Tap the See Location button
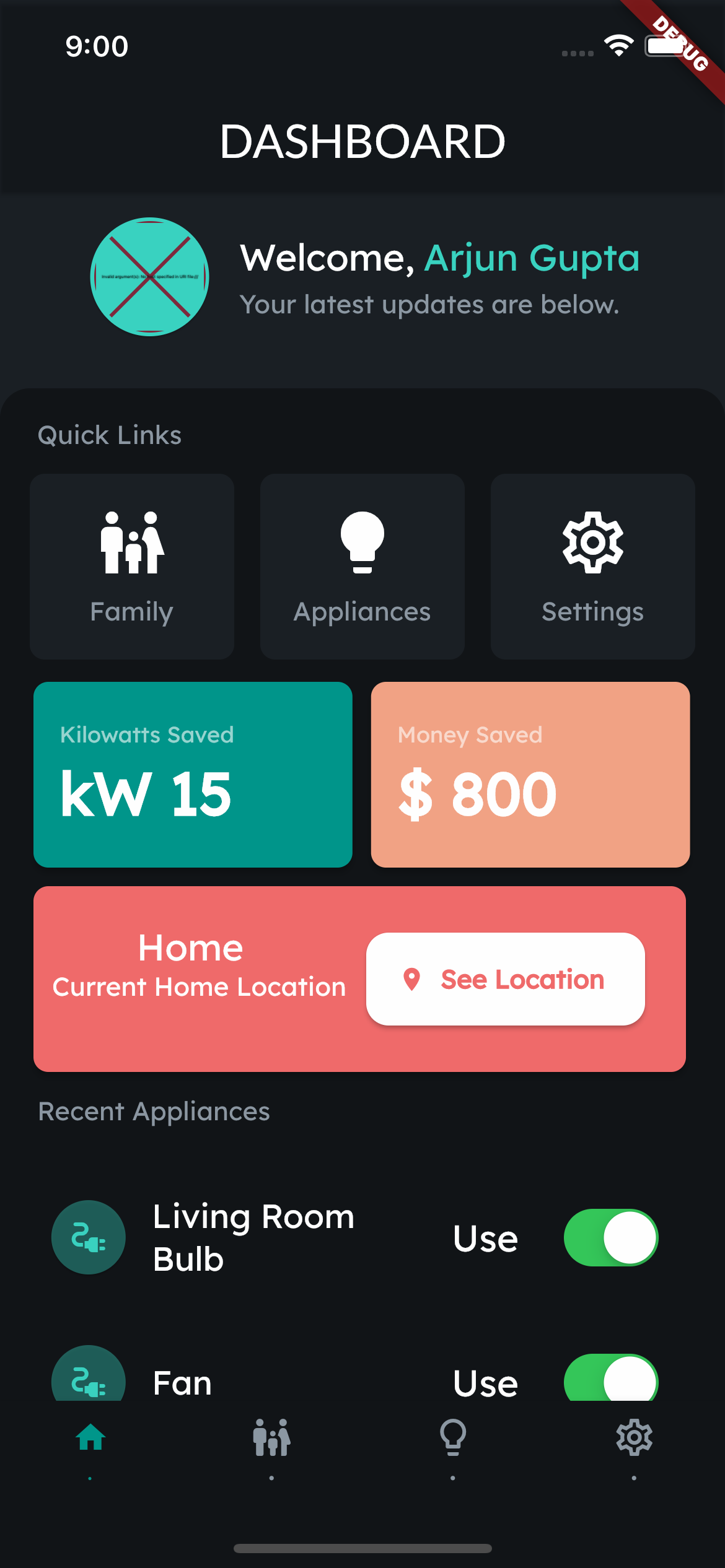The height and width of the screenshot is (1568, 725). click(x=505, y=979)
